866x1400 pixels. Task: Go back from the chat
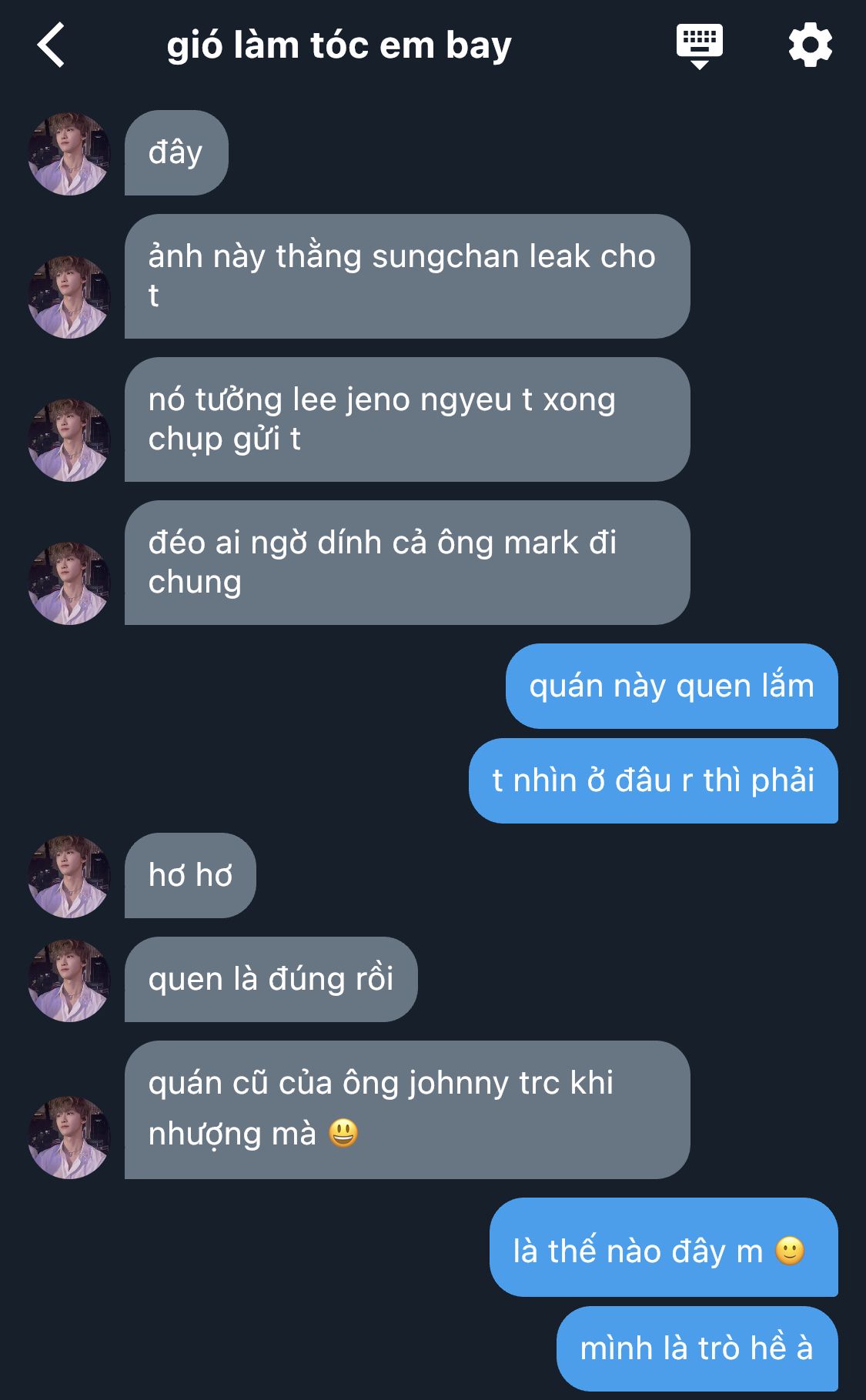click(52, 45)
